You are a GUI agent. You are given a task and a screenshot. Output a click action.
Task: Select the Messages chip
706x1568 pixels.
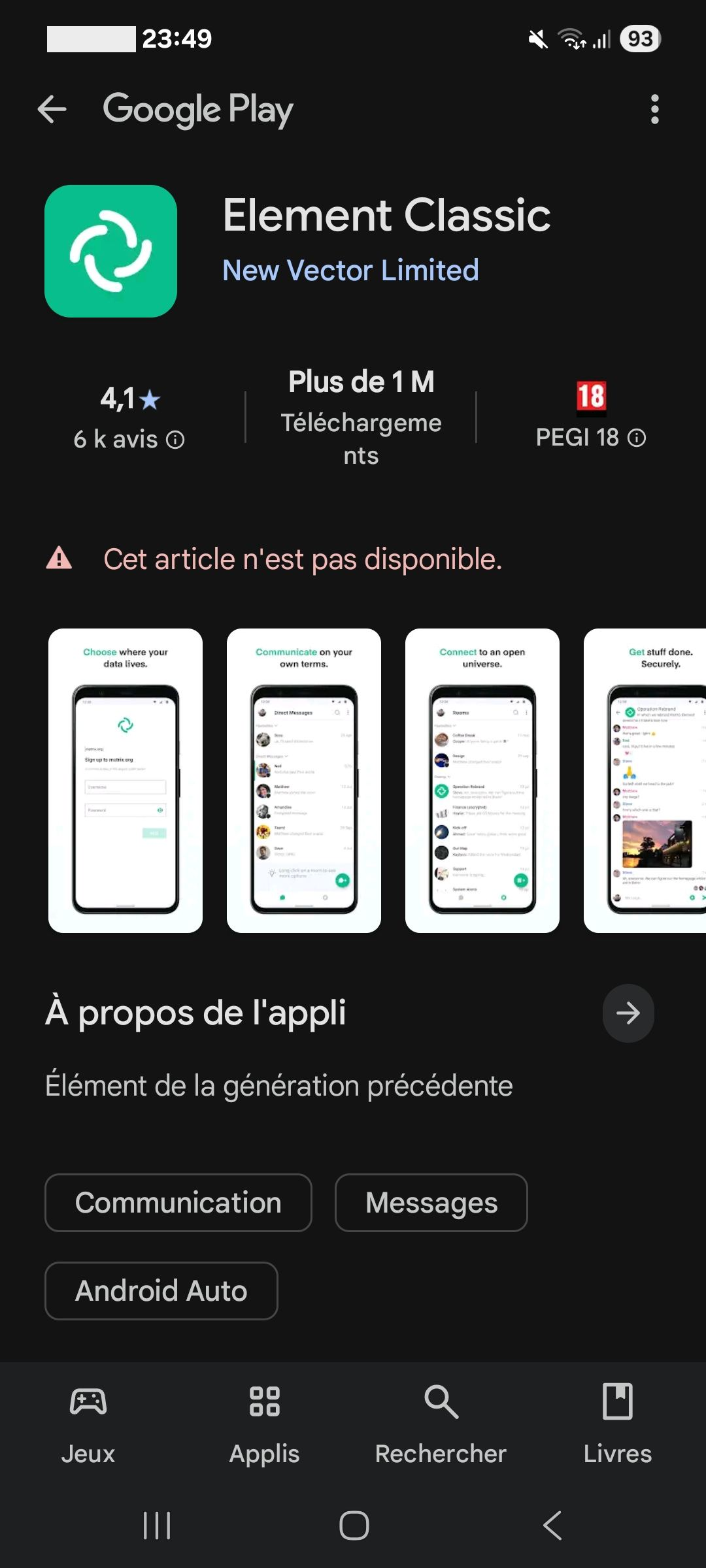(x=431, y=1203)
